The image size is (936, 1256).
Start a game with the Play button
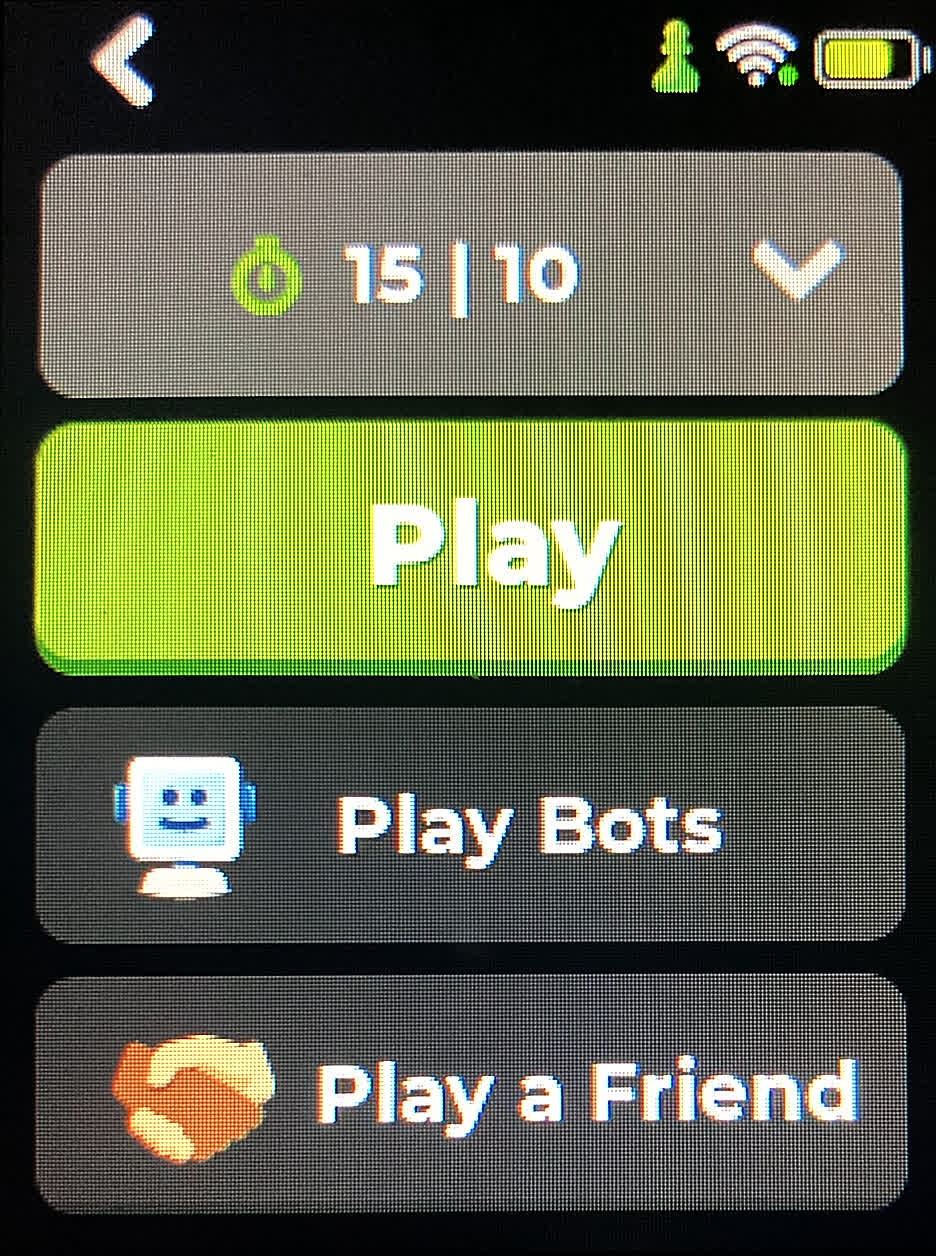point(470,547)
